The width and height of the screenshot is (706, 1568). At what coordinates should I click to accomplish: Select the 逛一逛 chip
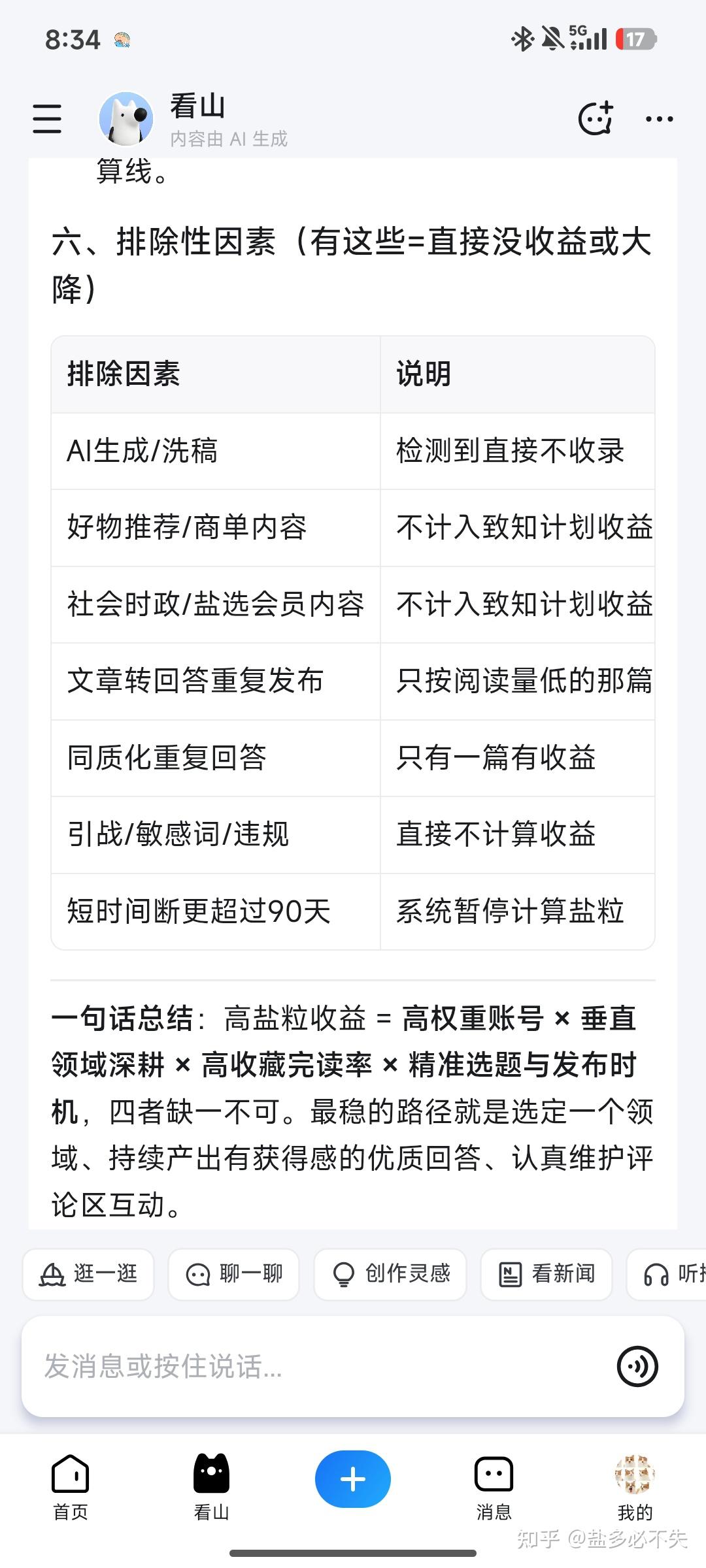[x=88, y=1274]
